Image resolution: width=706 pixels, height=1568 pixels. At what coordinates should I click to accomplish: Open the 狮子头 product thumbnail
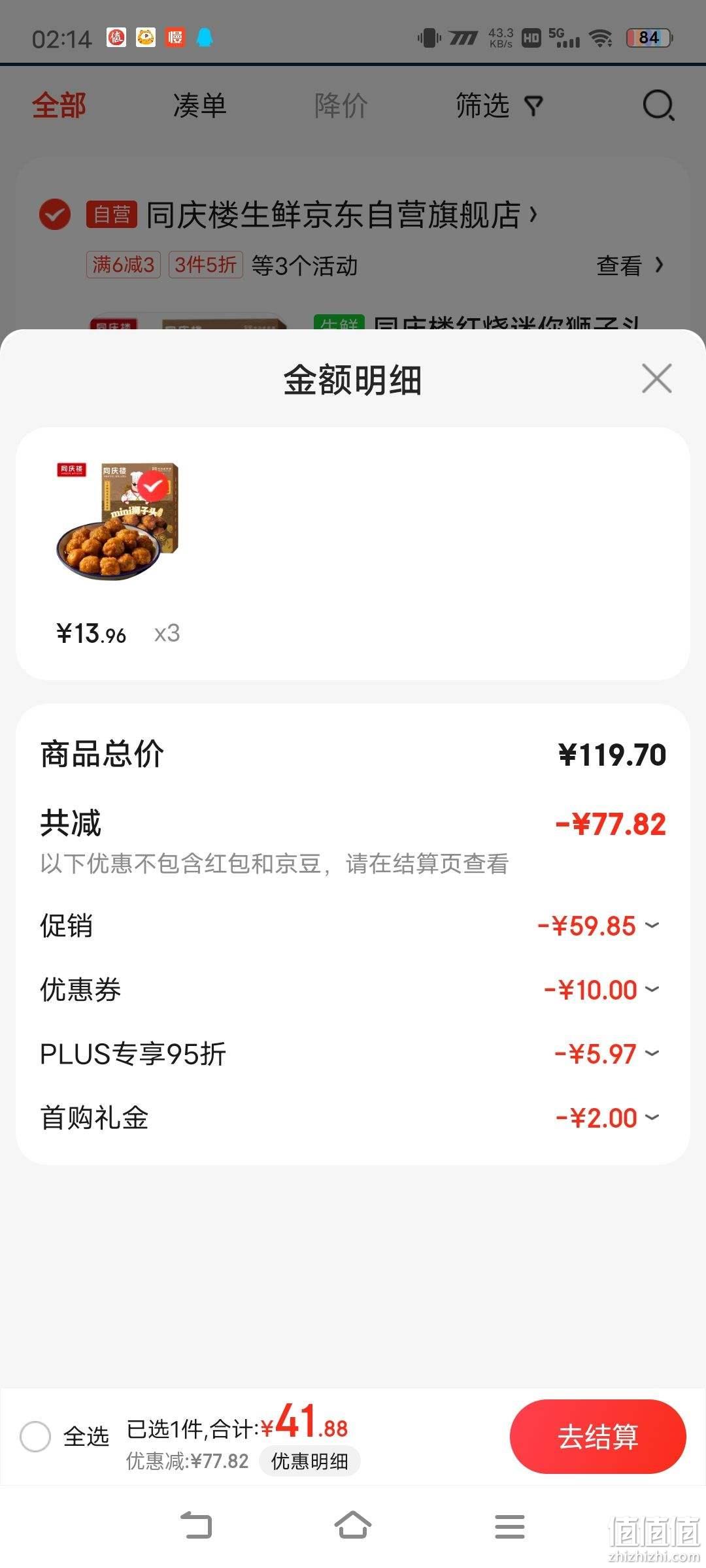pos(118,521)
